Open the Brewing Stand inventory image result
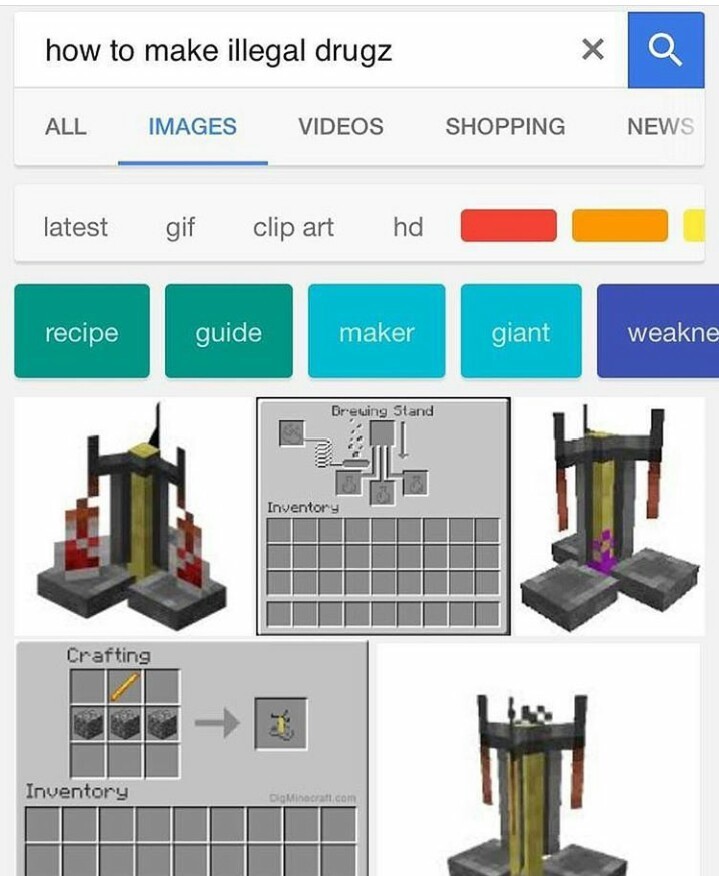 [383, 516]
